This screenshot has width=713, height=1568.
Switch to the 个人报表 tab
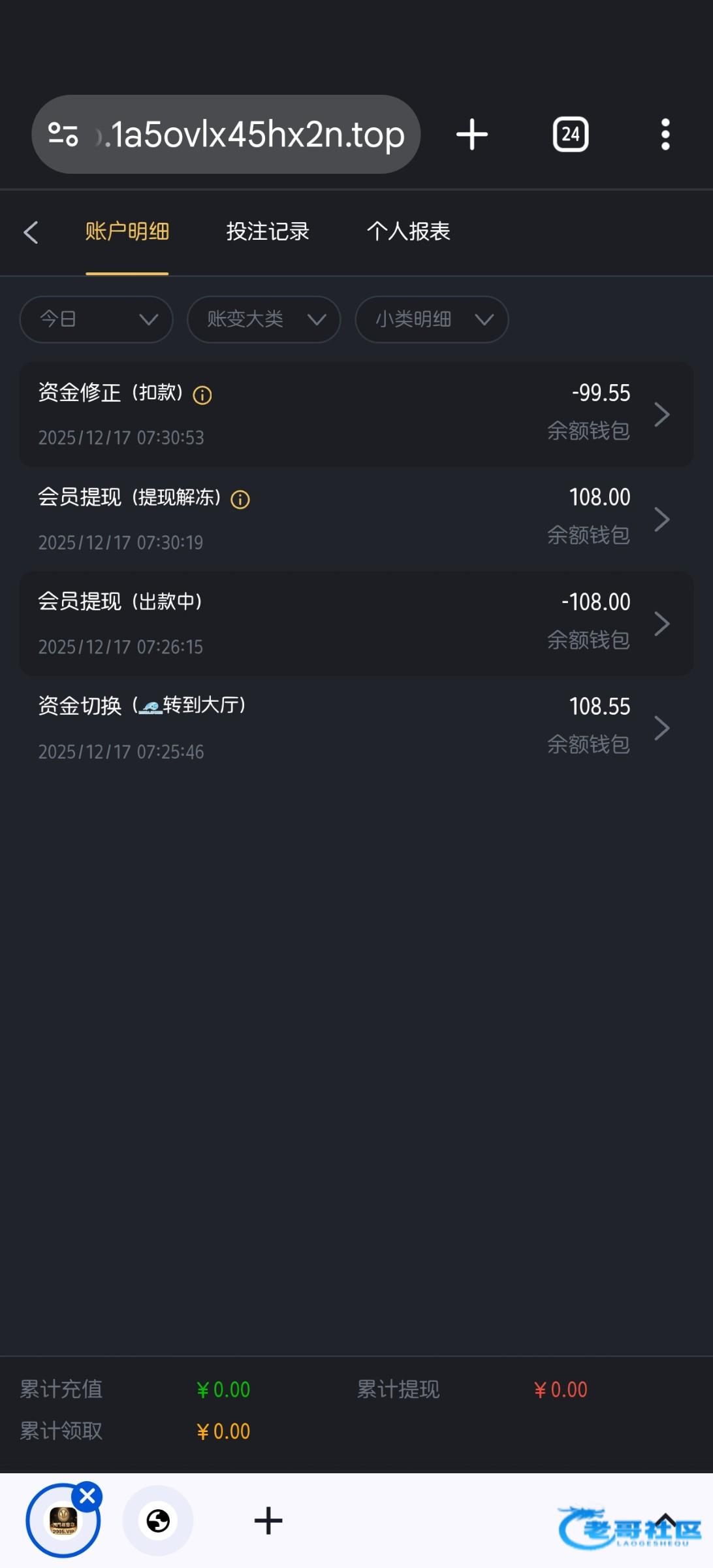(x=408, y=231)
